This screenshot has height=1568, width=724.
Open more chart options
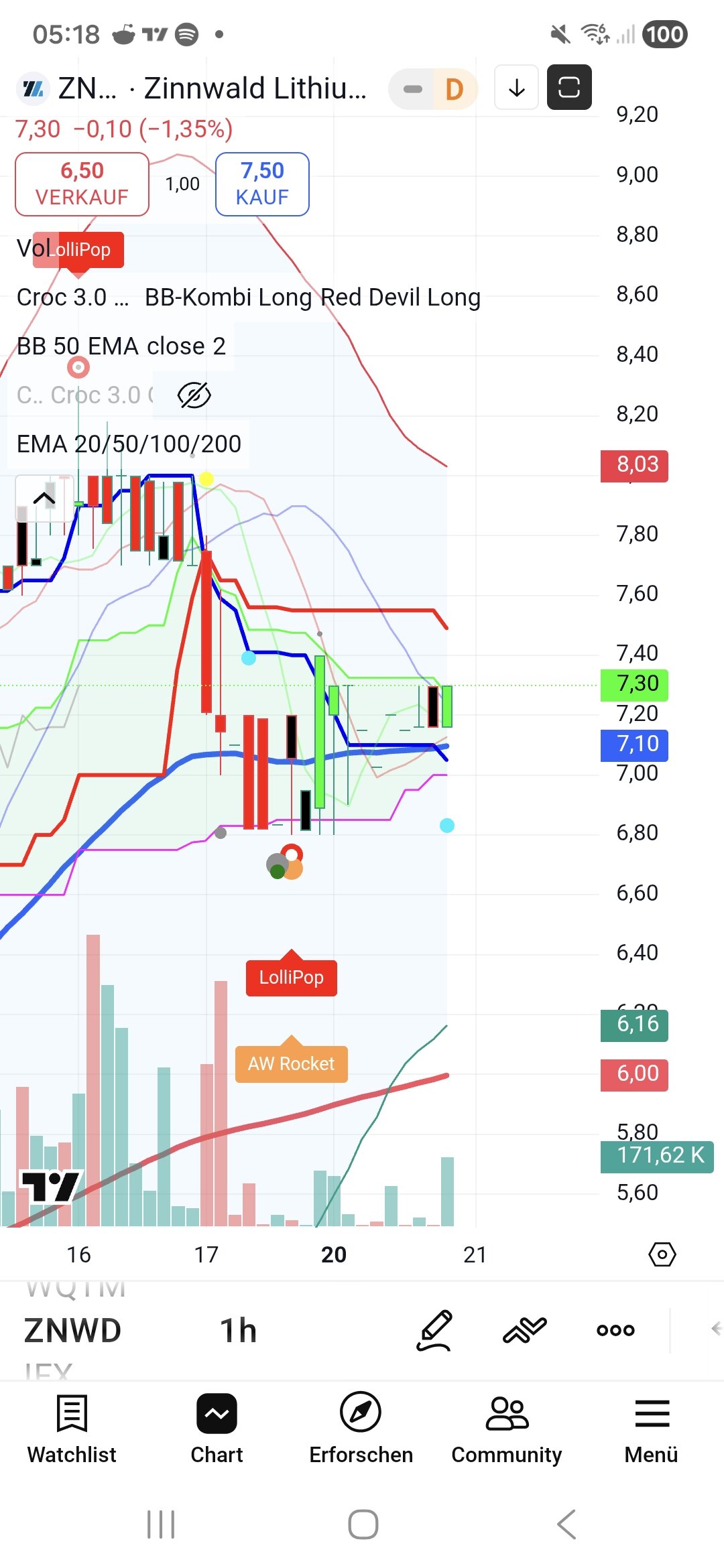pos(615,1330)
